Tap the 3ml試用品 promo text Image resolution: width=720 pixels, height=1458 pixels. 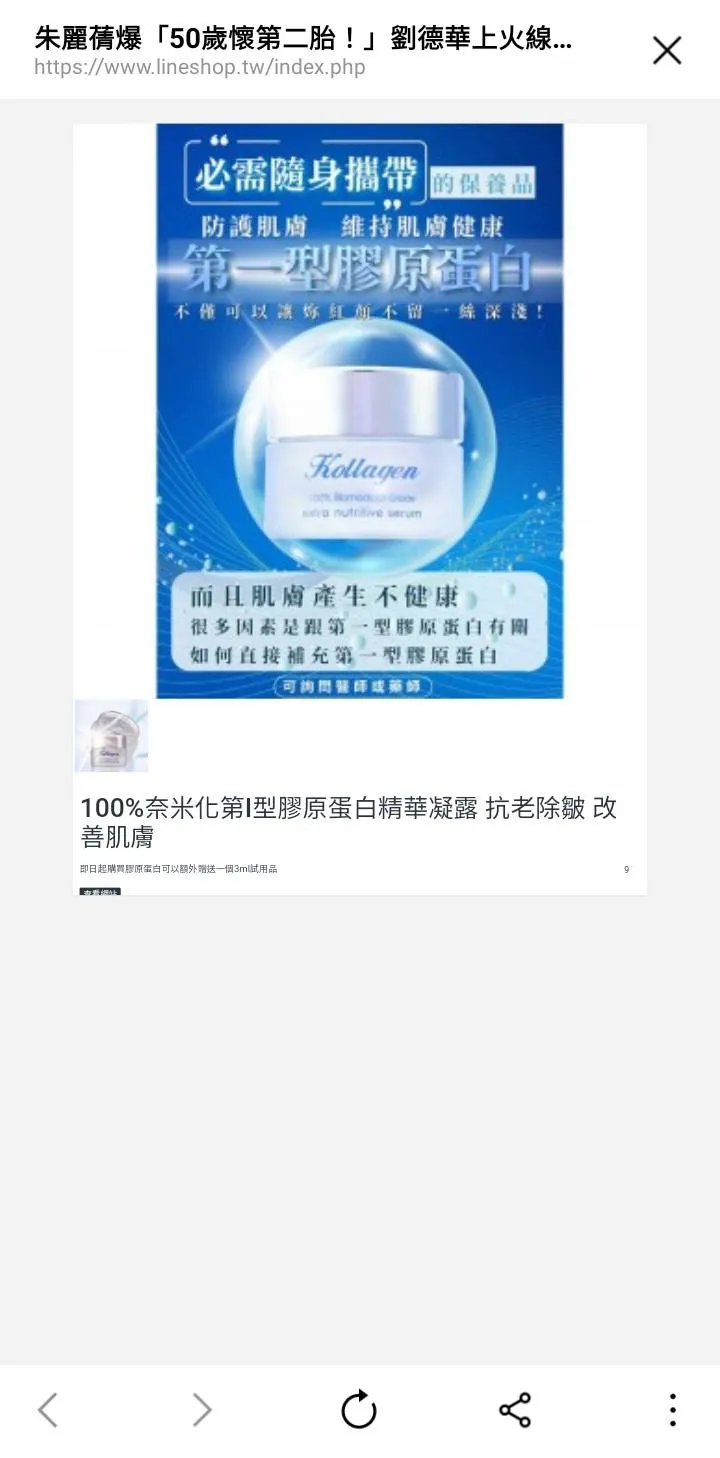pos(180,869)
